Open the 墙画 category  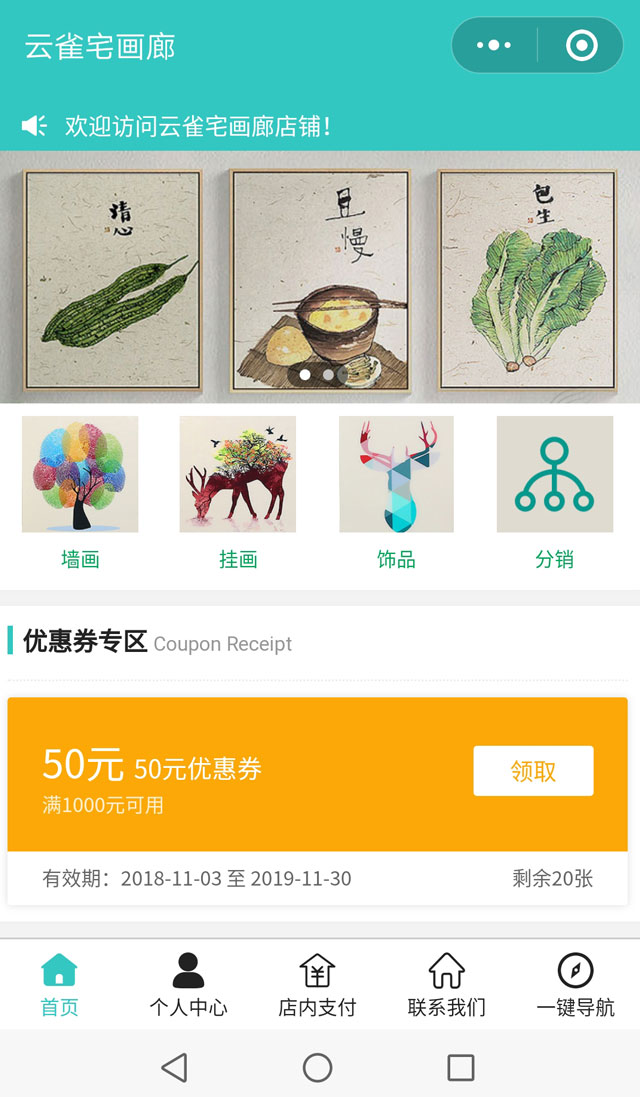tap(80, 494)
